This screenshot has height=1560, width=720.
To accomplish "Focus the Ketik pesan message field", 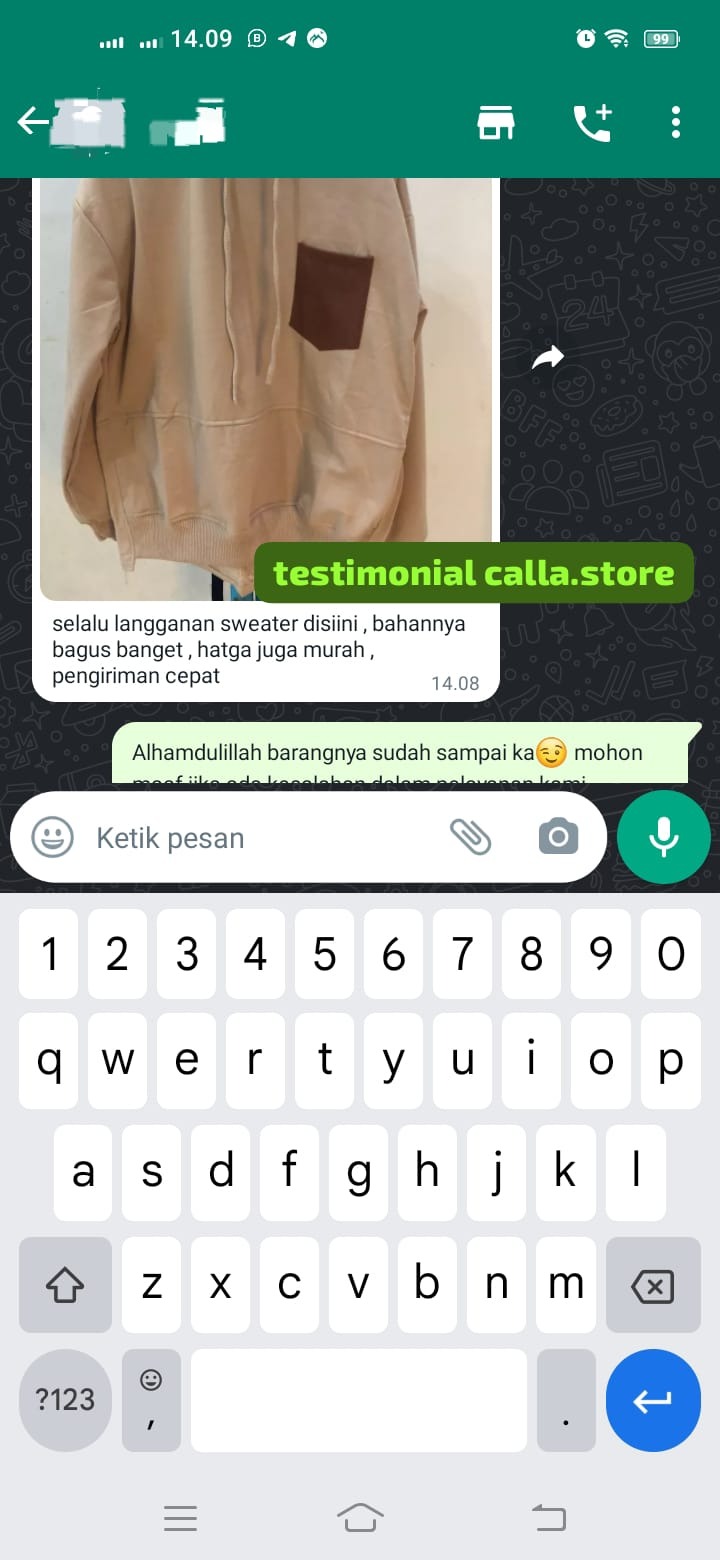I will click(260, 838).
